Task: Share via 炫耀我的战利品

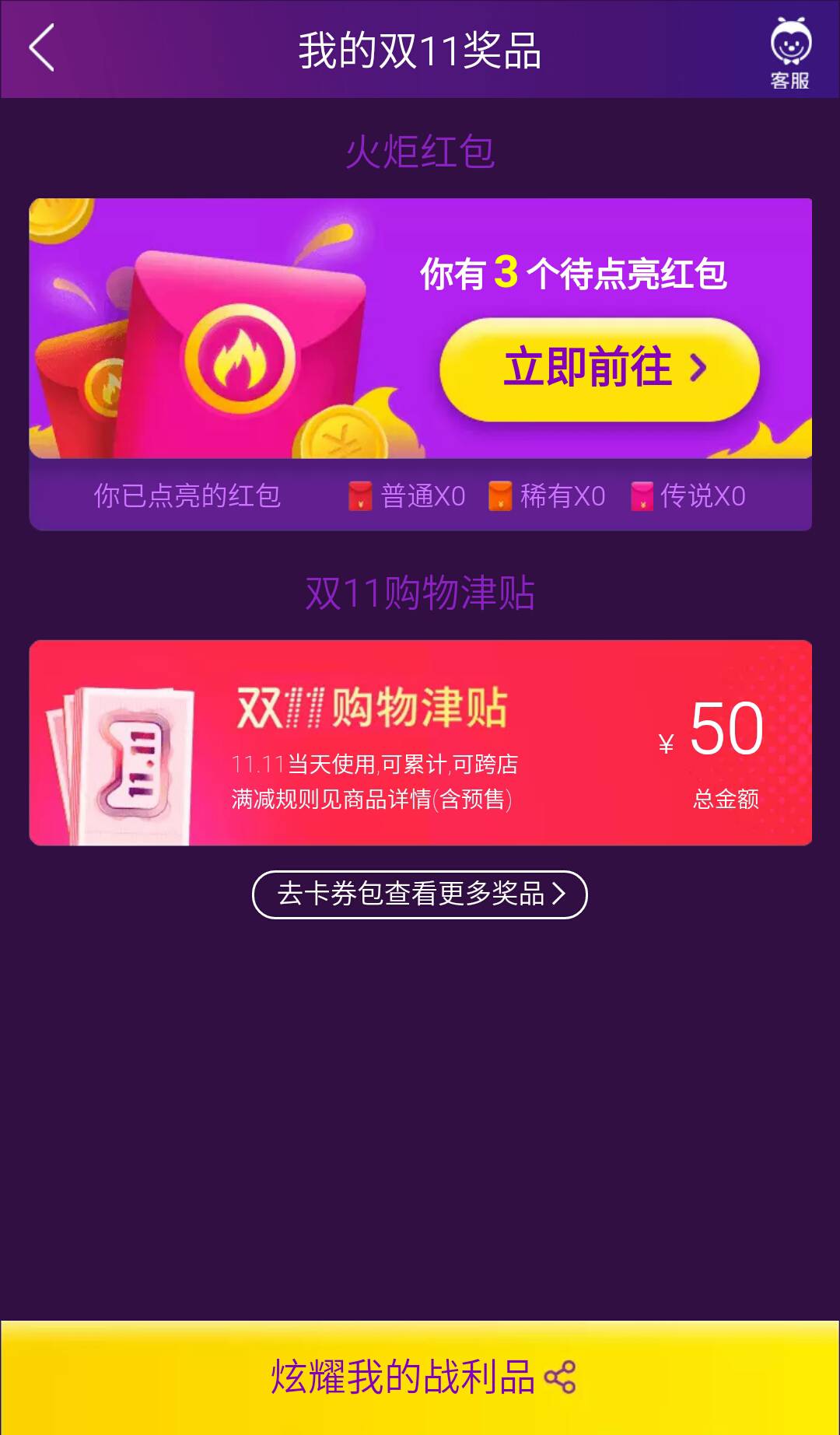Action: tap(420, 1377)
